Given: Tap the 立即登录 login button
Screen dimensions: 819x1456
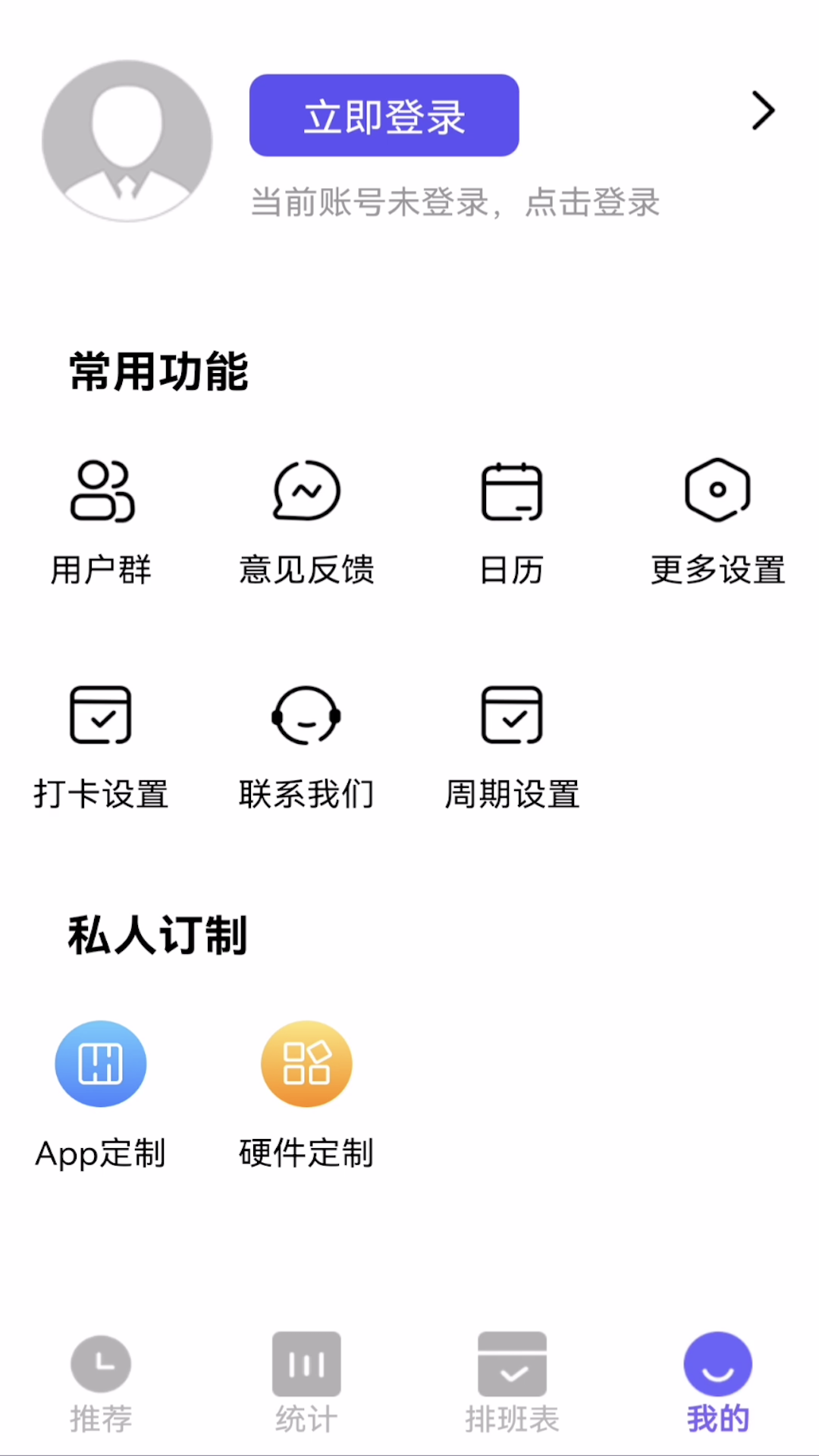Looking at the screenshot, I should [x=384, y=115].
